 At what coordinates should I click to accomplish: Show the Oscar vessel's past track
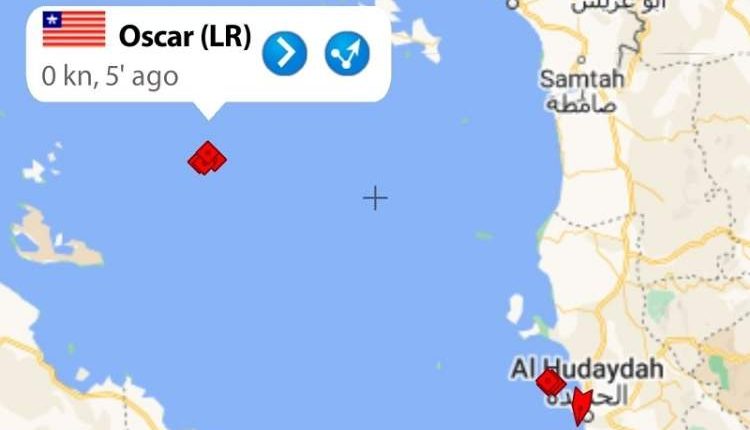(x=347, y=53)
